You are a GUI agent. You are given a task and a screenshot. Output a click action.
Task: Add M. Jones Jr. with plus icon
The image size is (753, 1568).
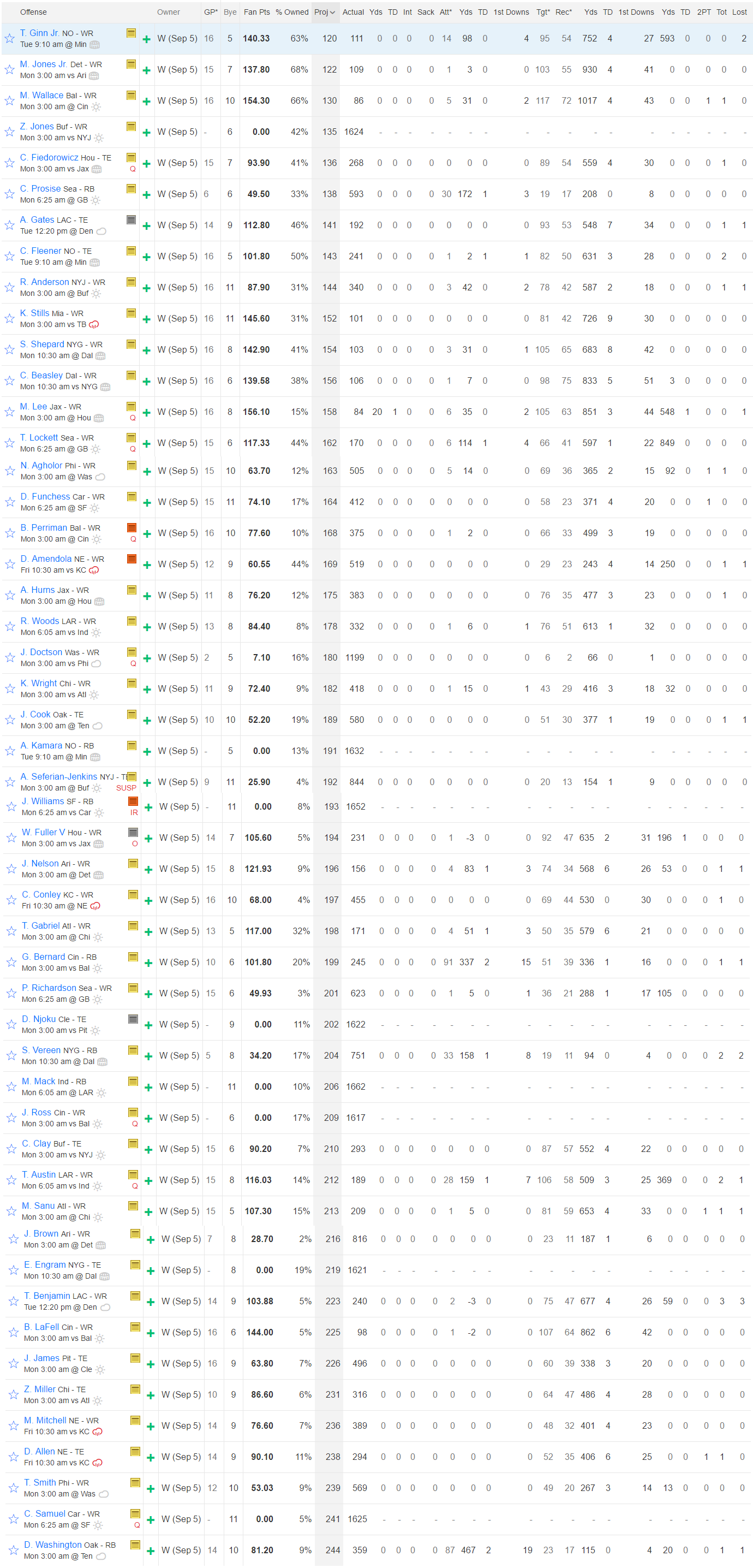[147, 70]
